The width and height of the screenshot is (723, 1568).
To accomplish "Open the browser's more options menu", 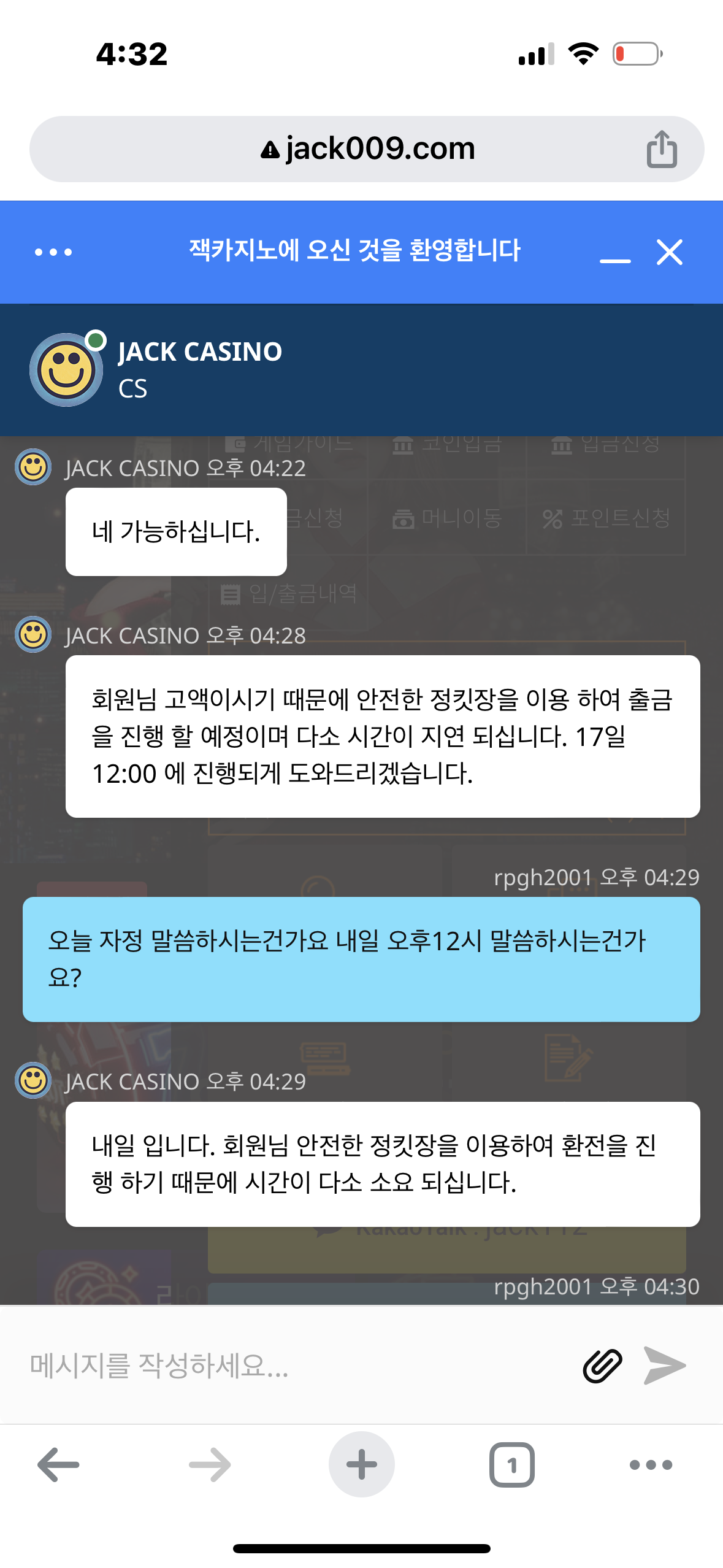I will click(x=651, y=1465).
